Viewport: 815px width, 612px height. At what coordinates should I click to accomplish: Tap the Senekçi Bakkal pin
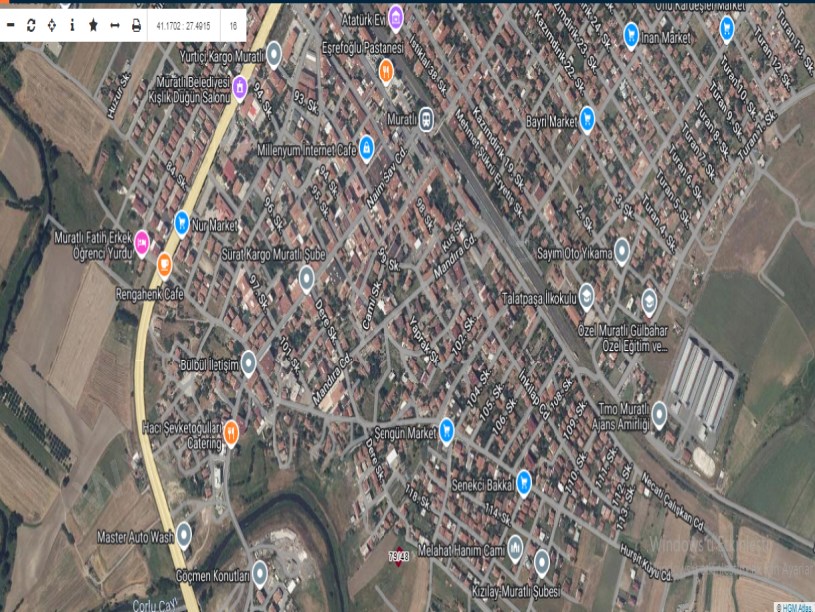point(523,481)
